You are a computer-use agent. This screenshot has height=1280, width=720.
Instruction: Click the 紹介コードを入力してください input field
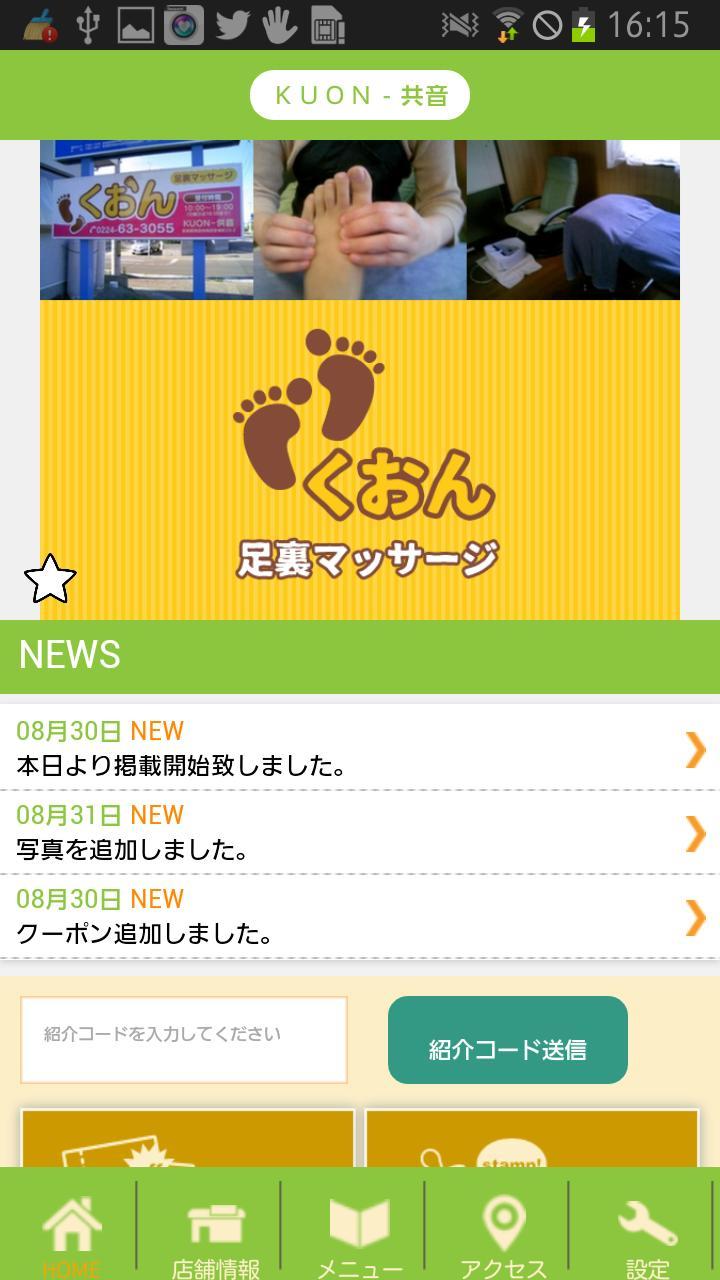coord(184,1039)
